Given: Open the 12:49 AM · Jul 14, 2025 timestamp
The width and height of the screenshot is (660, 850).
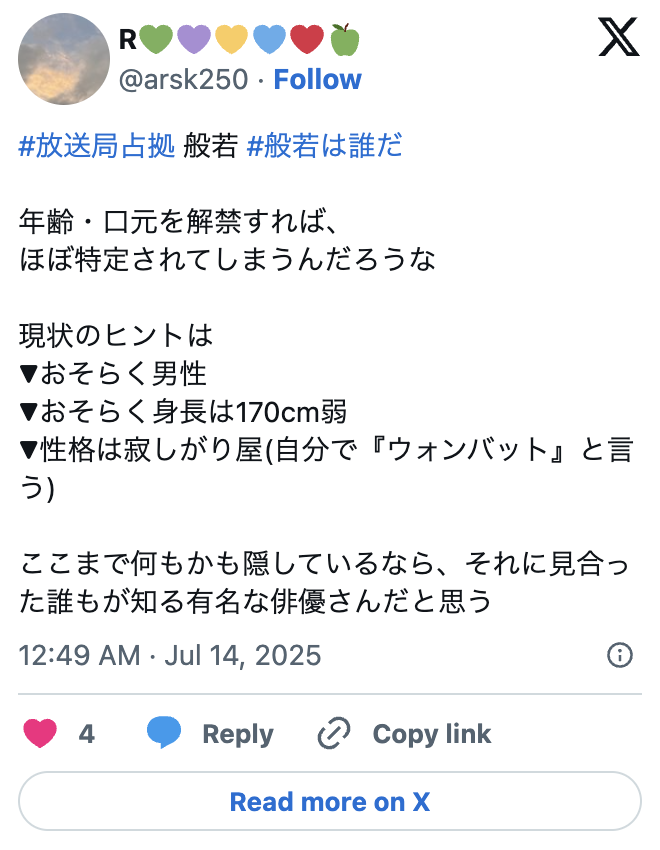Looking at the screenshot, I should point(170,655).
